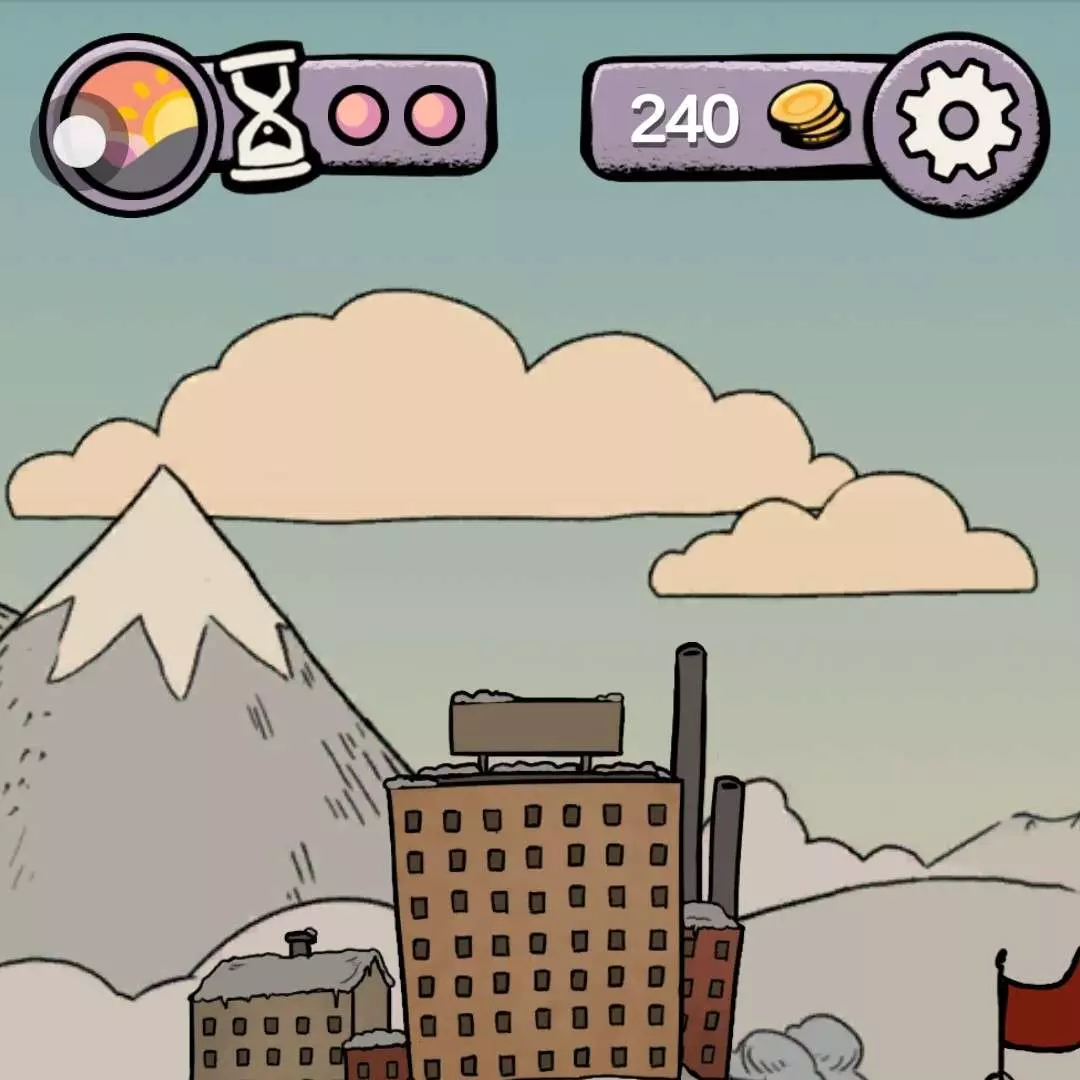Tap the hourglass turn indicator
This screenshot has height=1080, width=1080.
pyautogui.click(x=266, y=117)
